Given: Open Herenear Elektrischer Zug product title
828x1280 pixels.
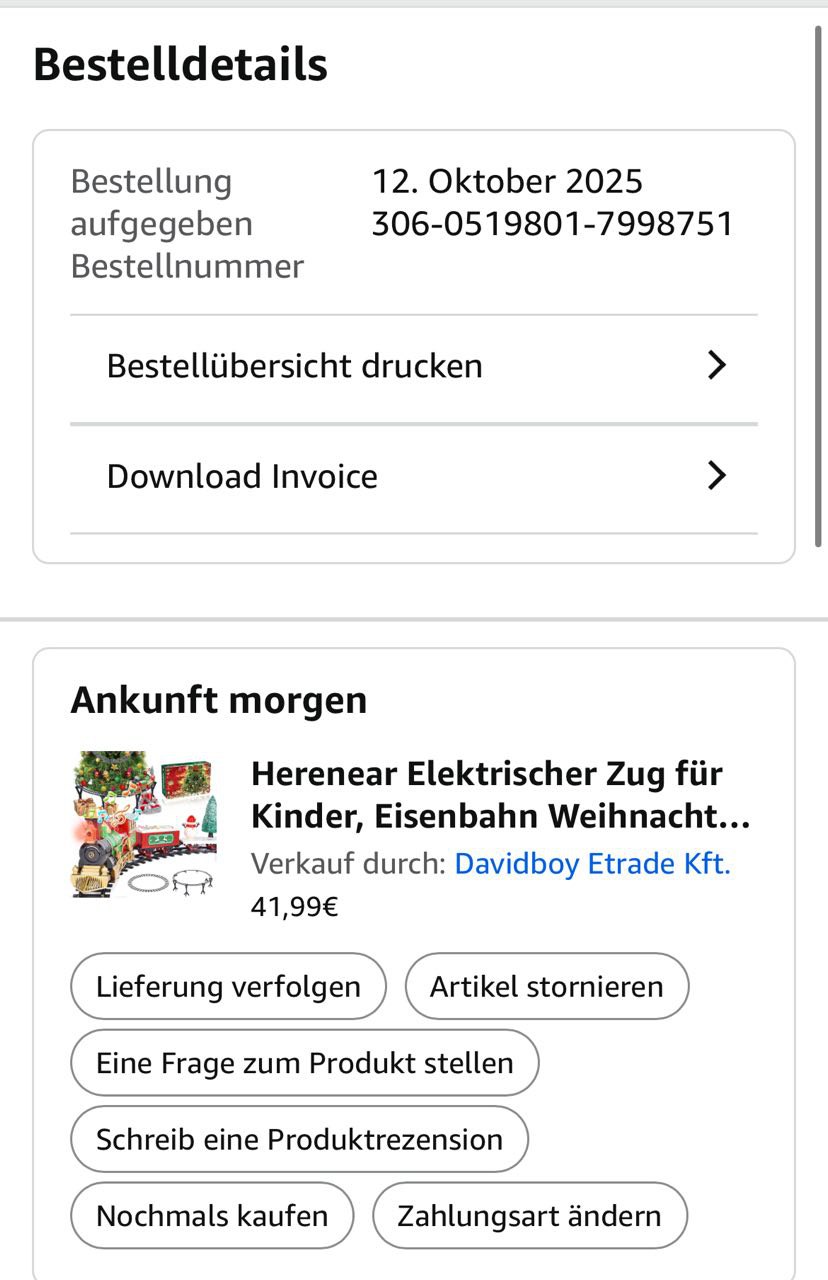Looking at the screenshot, I should (x=500, y=795).
